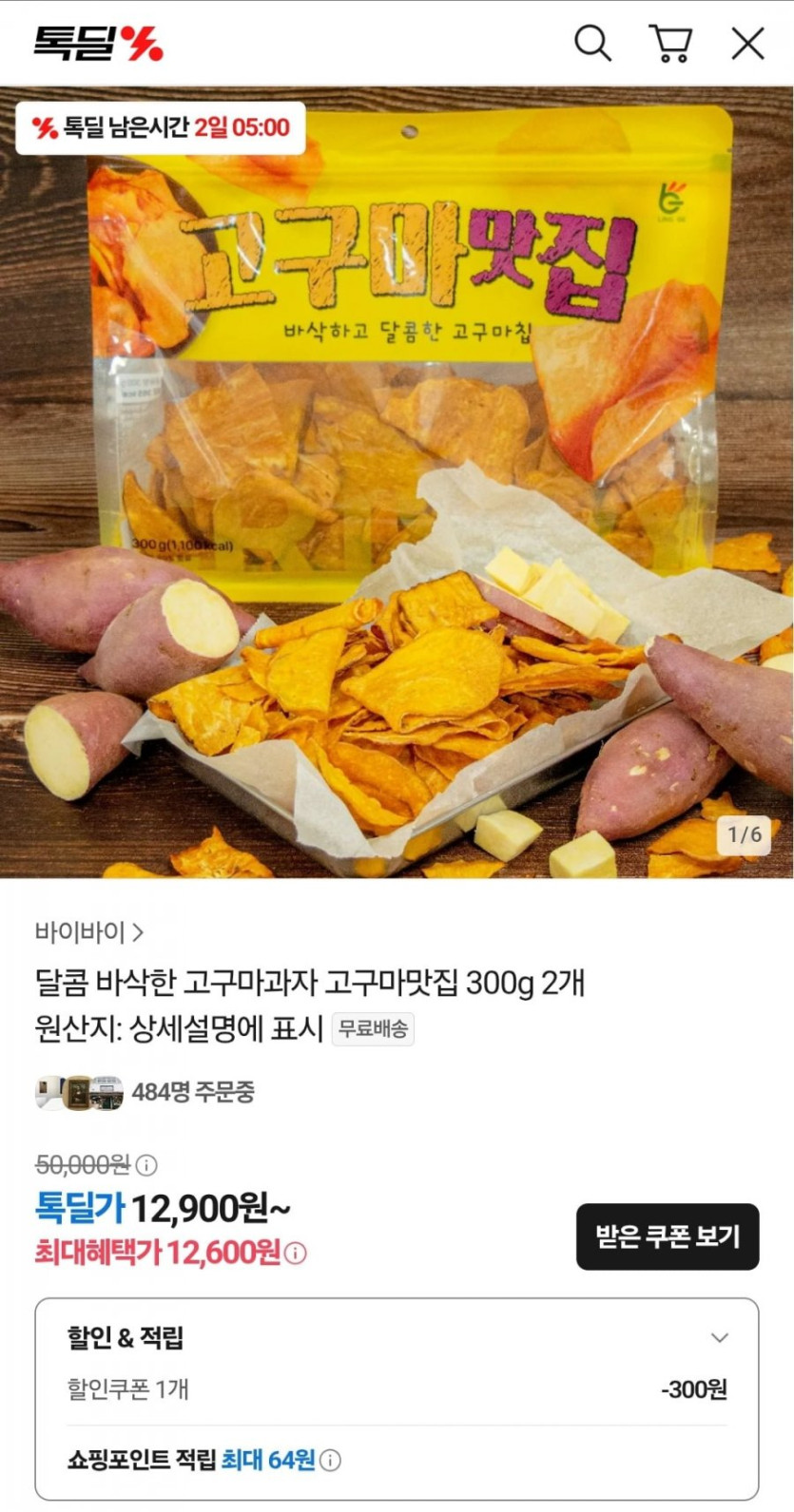Viewport: 794px width, 1512px height.
Task: Open the shopping cart icon
Action: tap(672, 43)
